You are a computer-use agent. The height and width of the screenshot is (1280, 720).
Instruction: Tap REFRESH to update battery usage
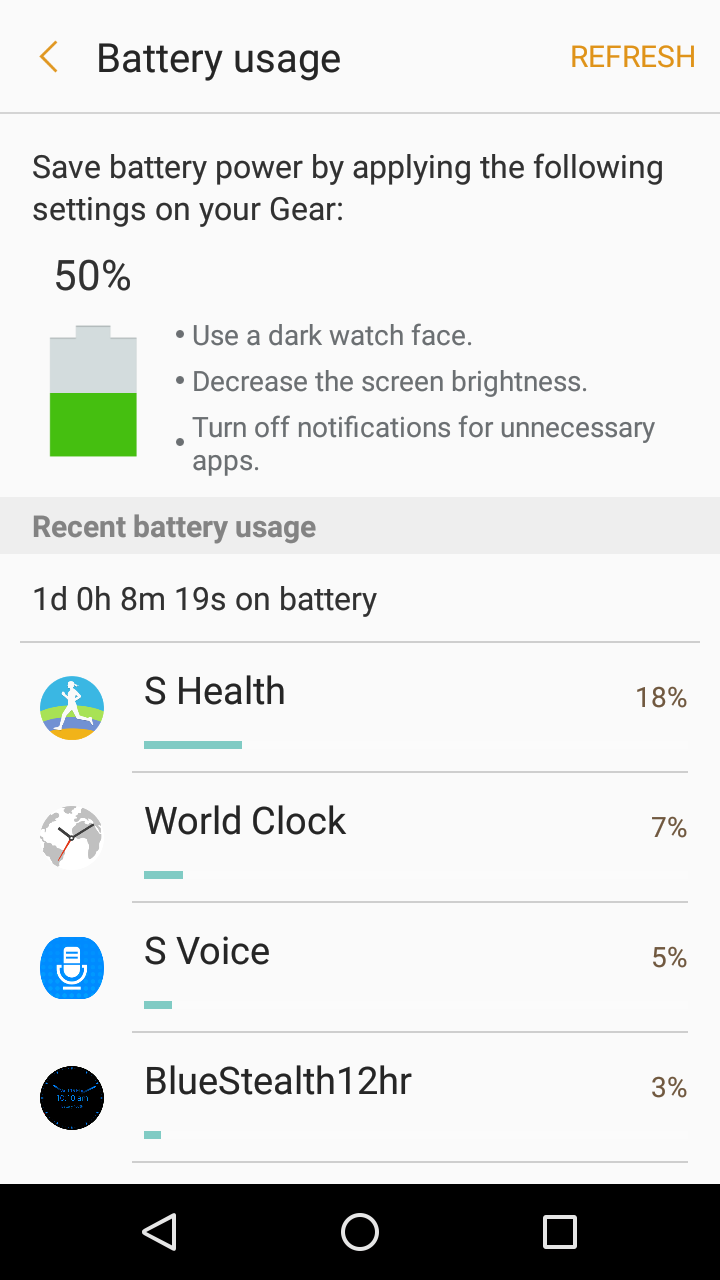[x=632, y=57]
